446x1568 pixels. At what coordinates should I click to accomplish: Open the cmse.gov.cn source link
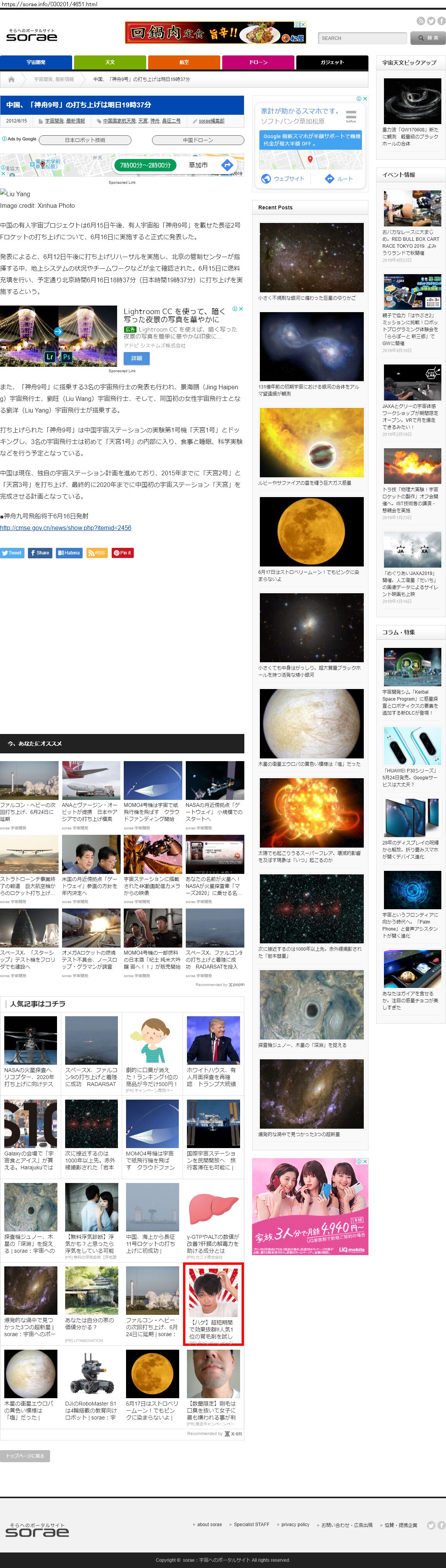[x=66, y=528]
